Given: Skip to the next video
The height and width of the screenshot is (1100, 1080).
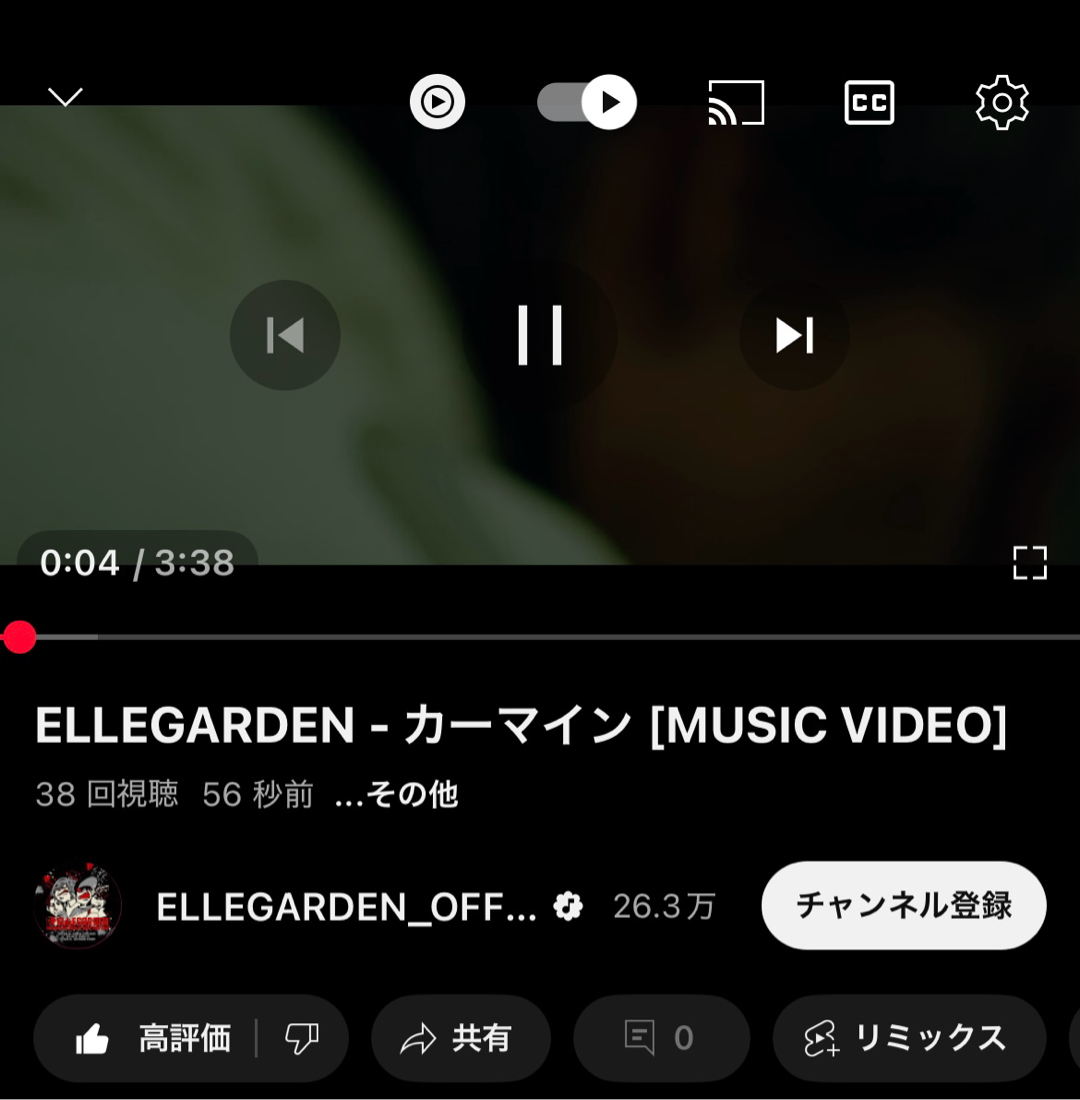Looking at the screenshot, I should (795, 335).
